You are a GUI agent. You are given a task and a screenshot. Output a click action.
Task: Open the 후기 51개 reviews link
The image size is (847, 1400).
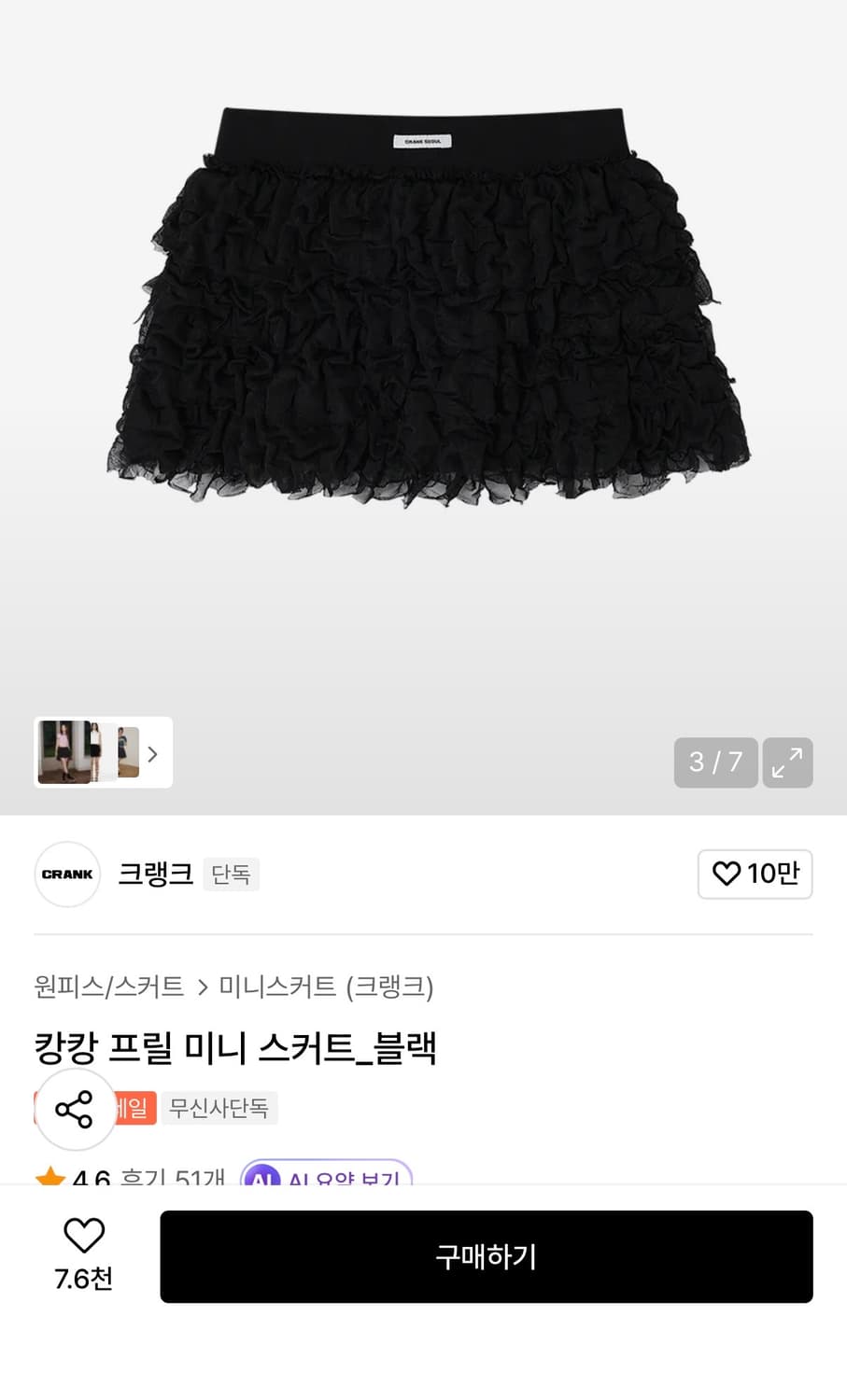[171, 1178]
